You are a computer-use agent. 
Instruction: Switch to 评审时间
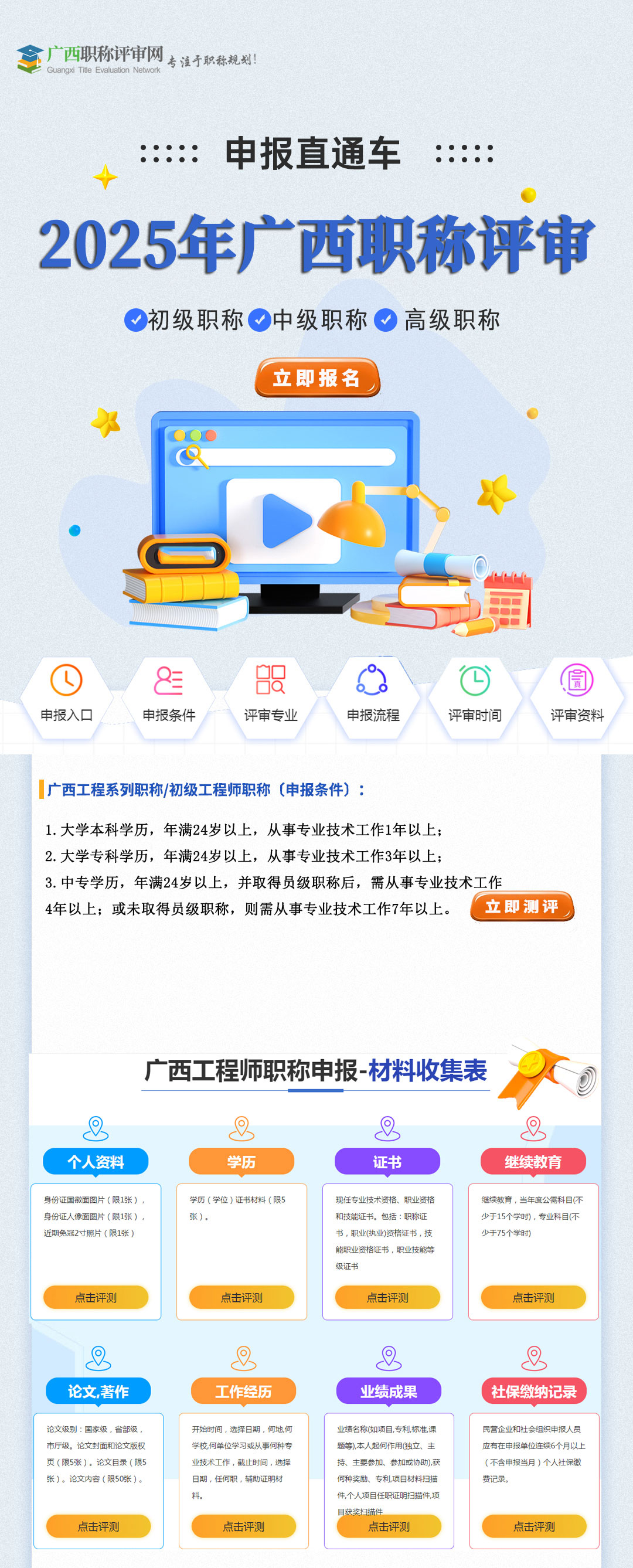475,697
